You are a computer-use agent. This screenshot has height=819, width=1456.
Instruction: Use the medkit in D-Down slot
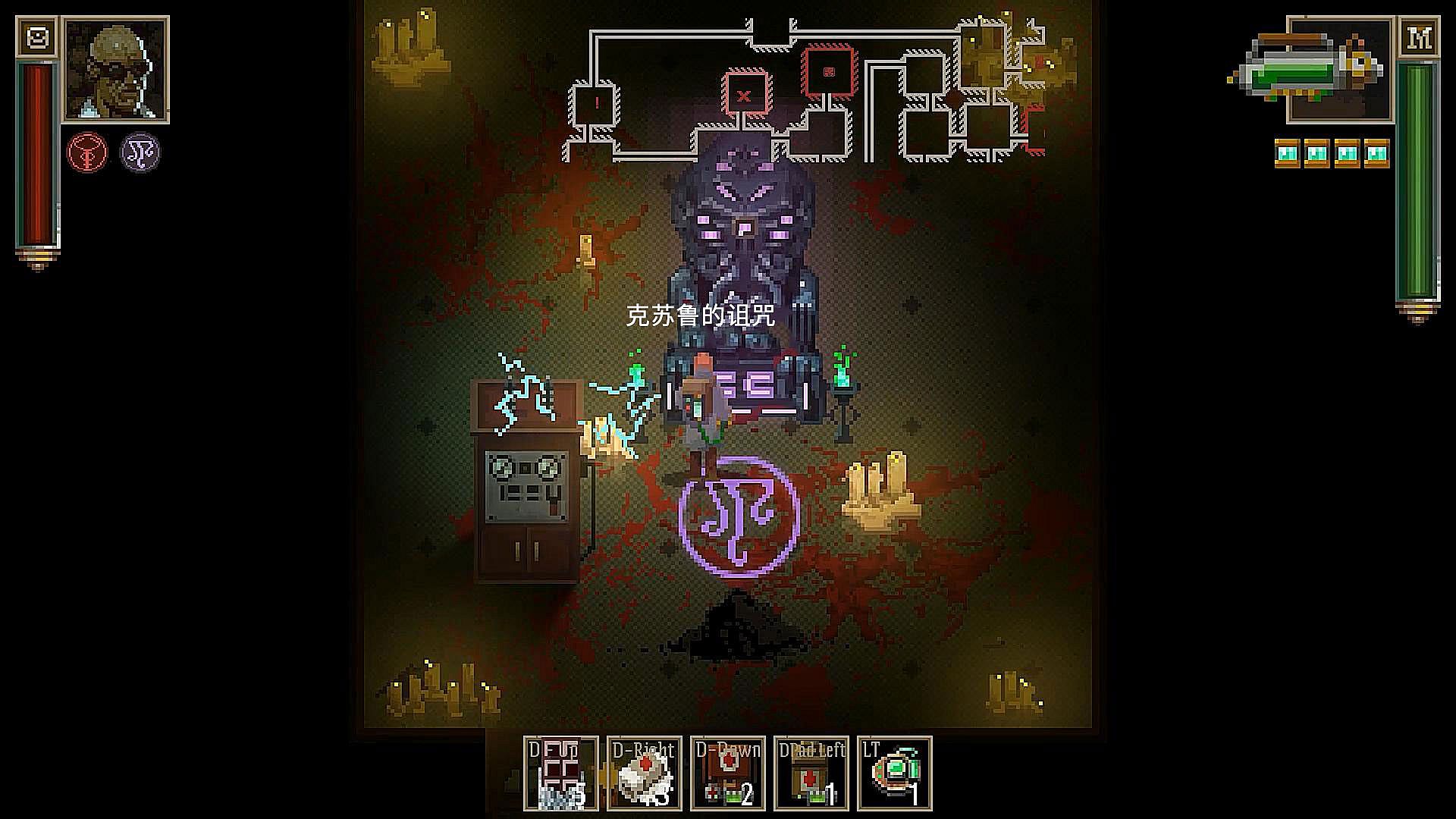point(727,773)
